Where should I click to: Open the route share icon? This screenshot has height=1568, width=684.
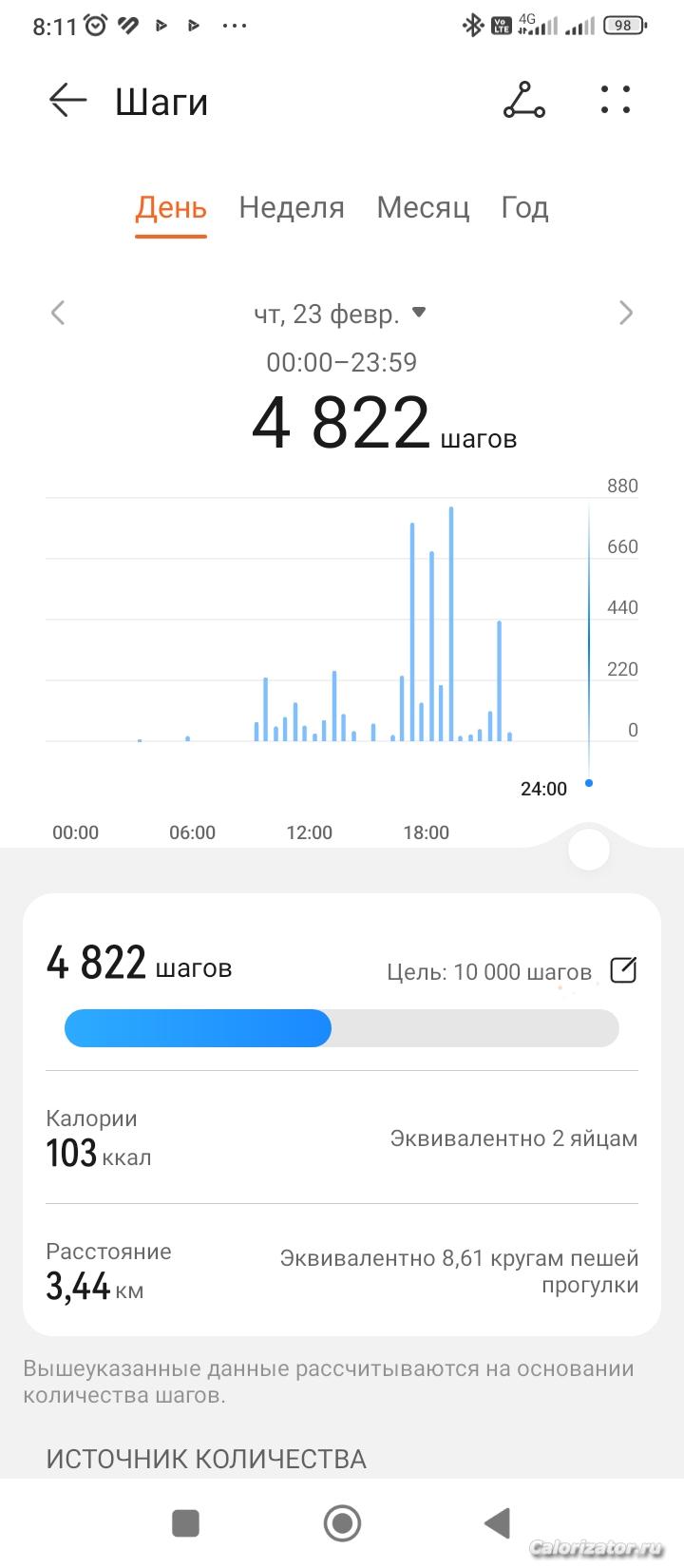(x=523, y=100)
